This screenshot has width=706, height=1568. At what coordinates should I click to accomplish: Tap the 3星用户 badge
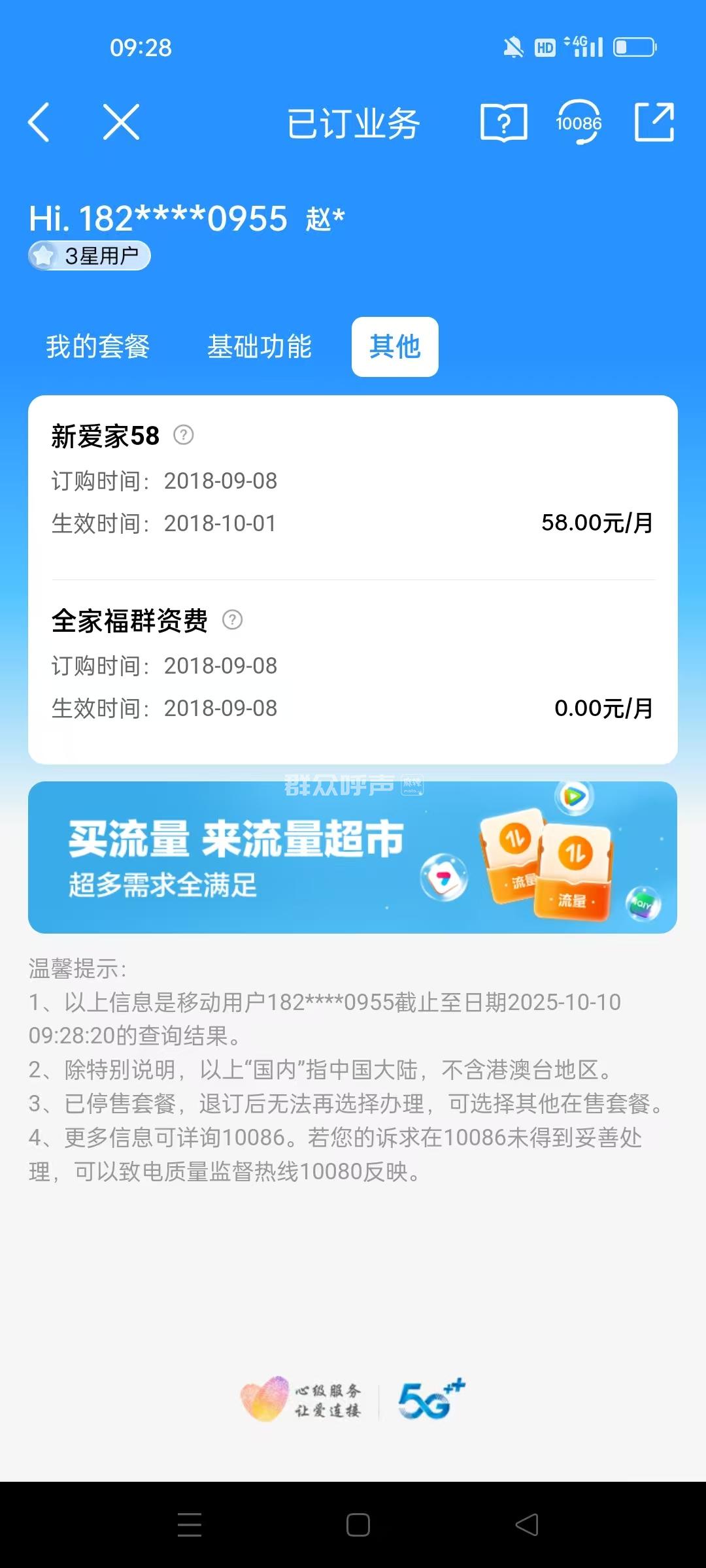coord(90,255)
